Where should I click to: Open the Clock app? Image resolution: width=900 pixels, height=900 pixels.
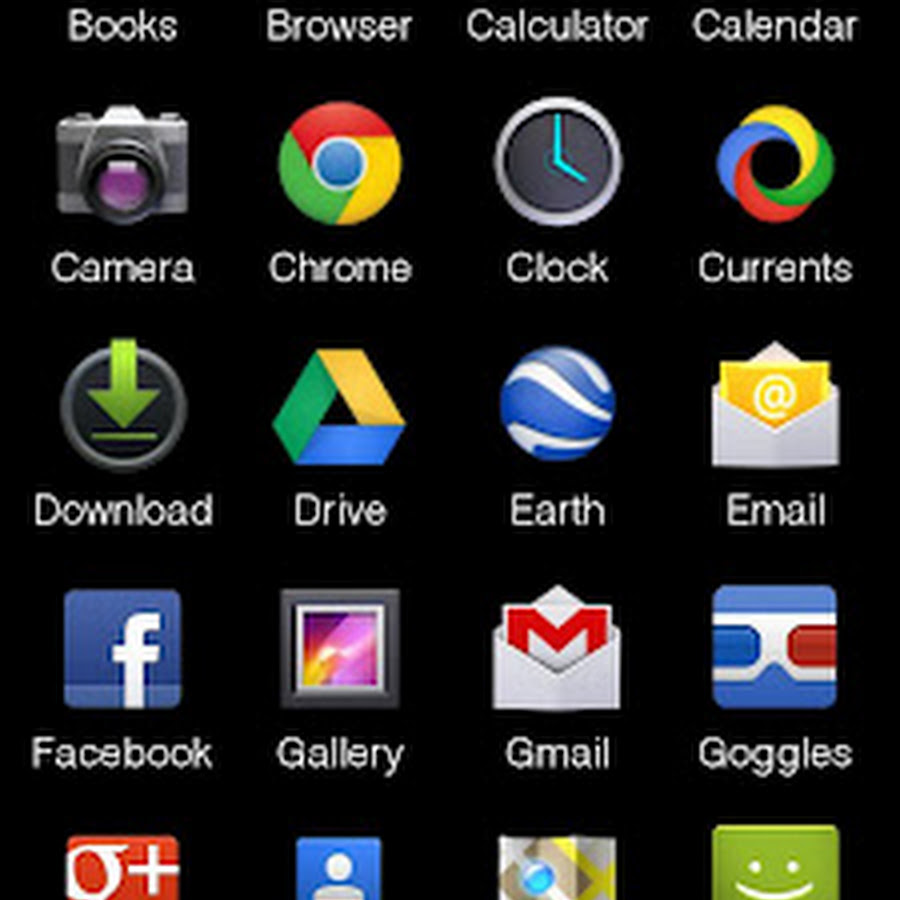(x=558, y=162)
